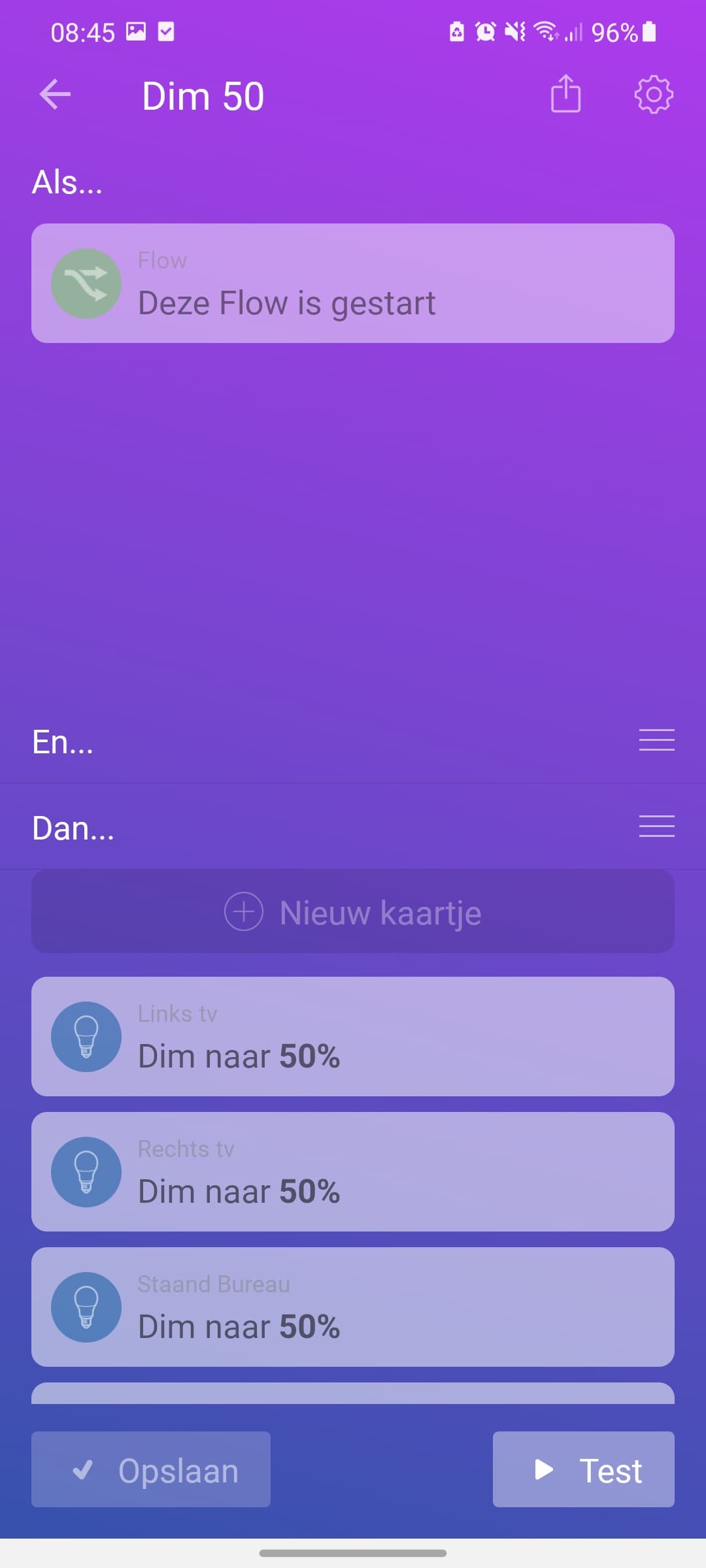This screenshot has width=706, height=1568.
Task: Open the Links tv dim card
Action: (x=353, y=1037)
